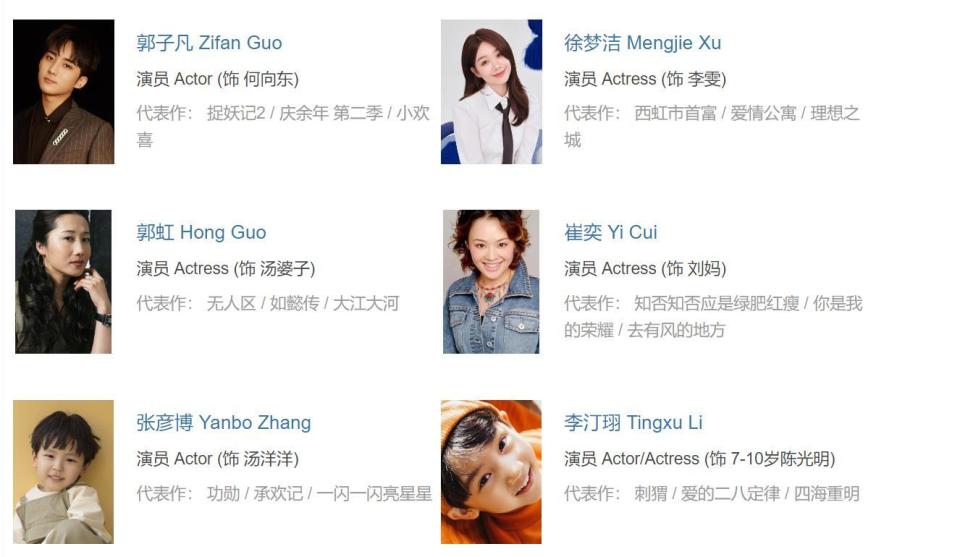This screenshot has width=960, height=557.
Task: Tap the photo of 张彦博 Yanbo Zhang
Action: click(63, 471)
